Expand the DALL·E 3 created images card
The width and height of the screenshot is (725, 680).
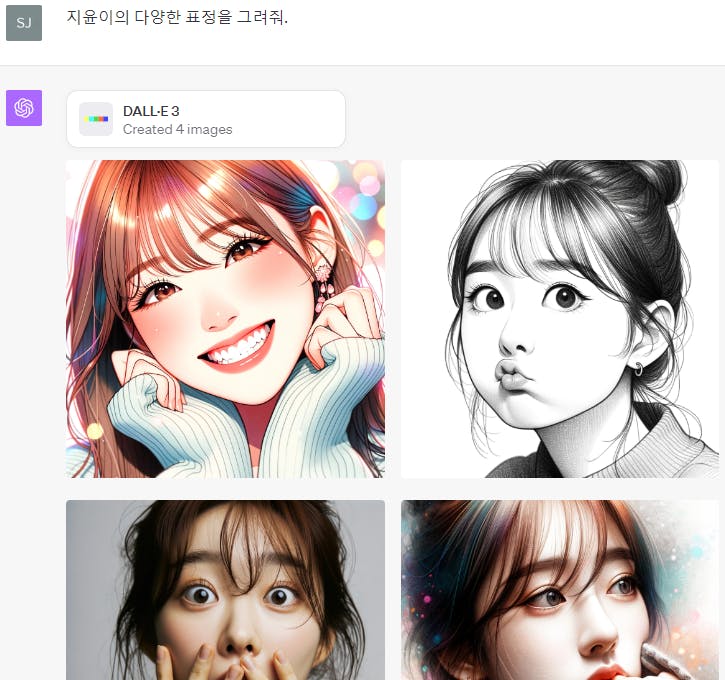click(205, 120)
